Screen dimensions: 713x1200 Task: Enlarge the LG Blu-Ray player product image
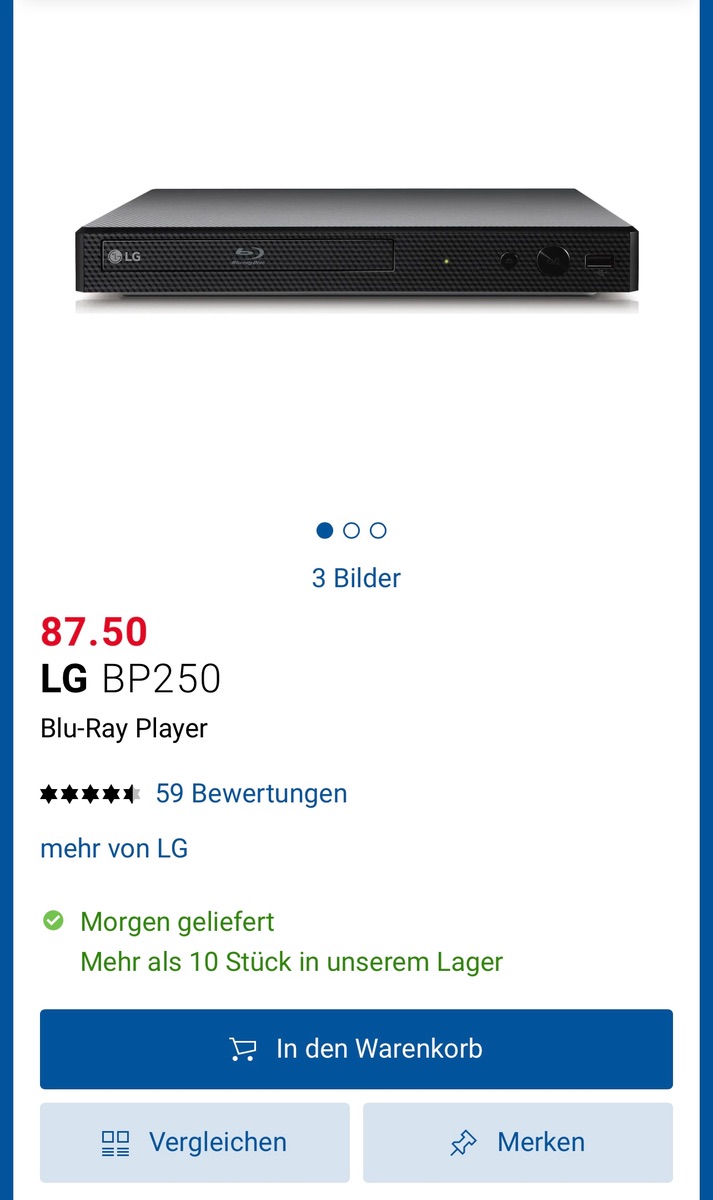tap(356, 250)
